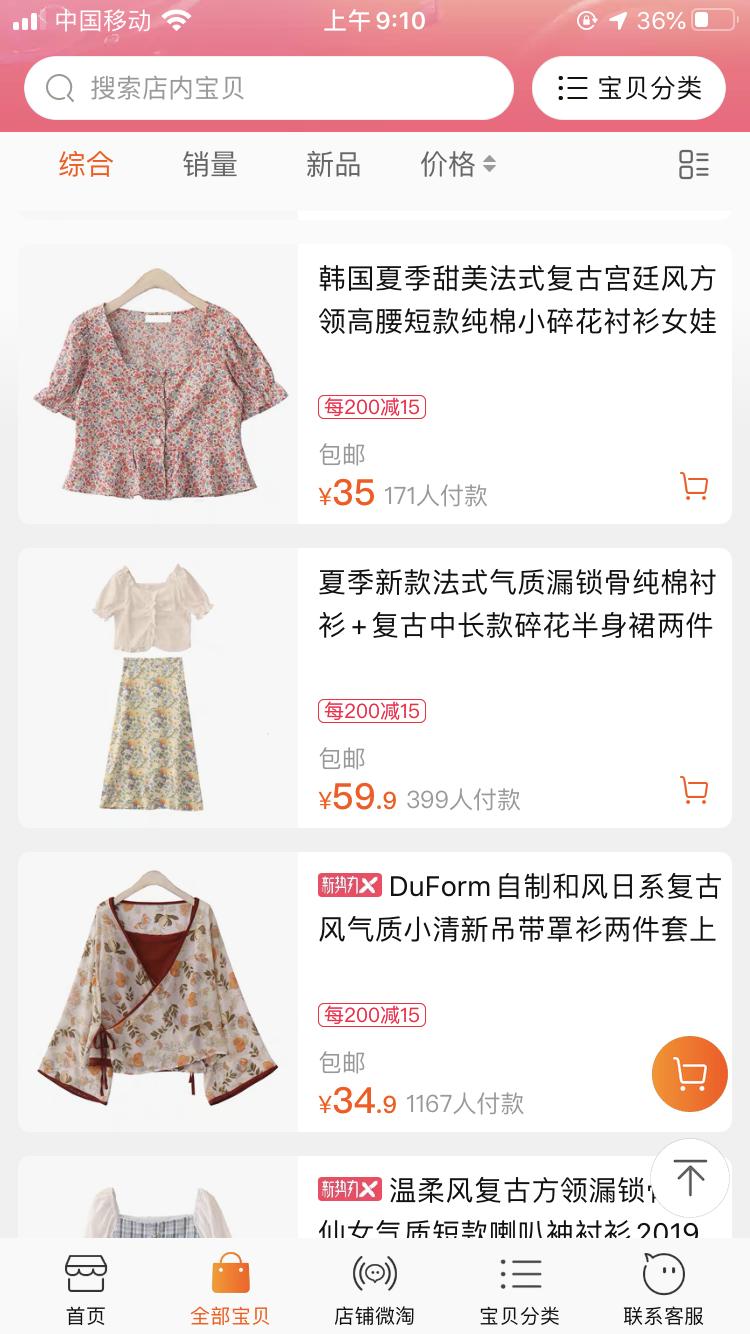Open the 每200减15 coupon on DuForm item
The image size is (750, 1334).
[370, 1014]
